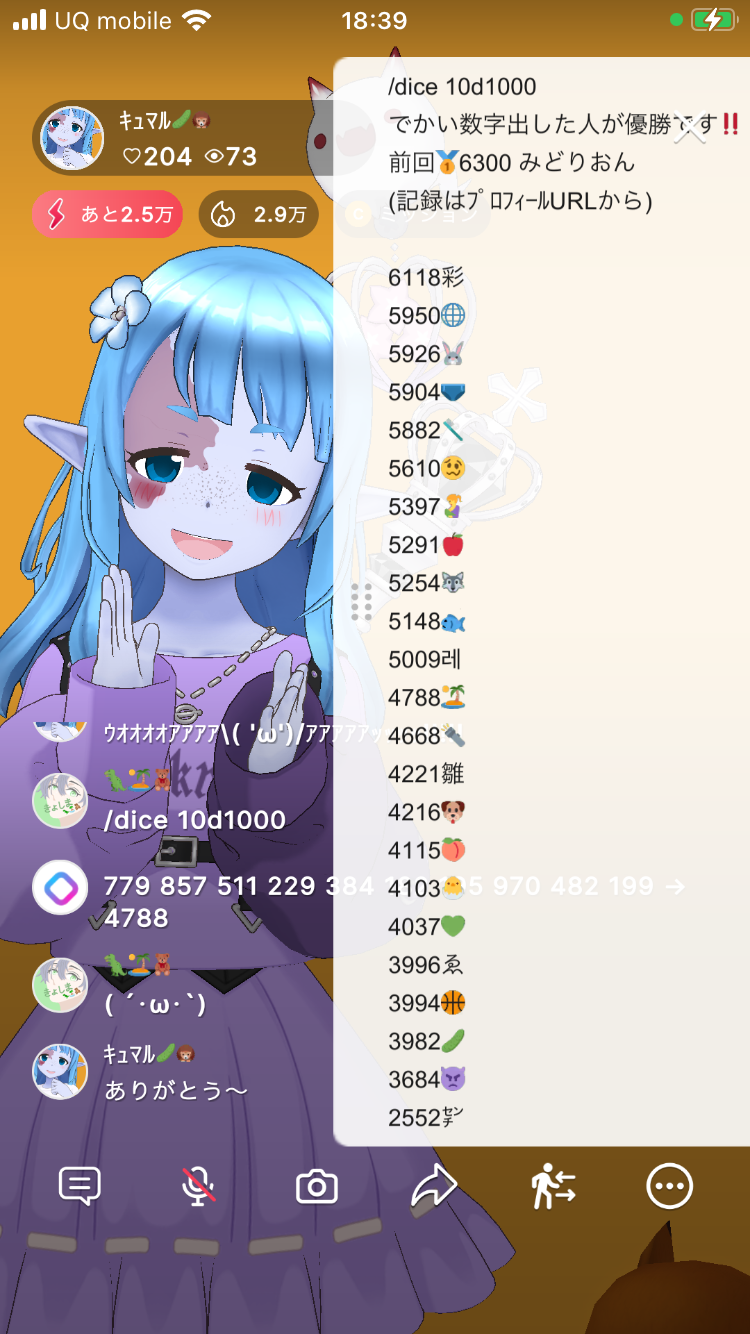The image size is (750, 1334).
Task: Open avatar of the /dice 10d1000 commenter
Action: tap(60, 800)
